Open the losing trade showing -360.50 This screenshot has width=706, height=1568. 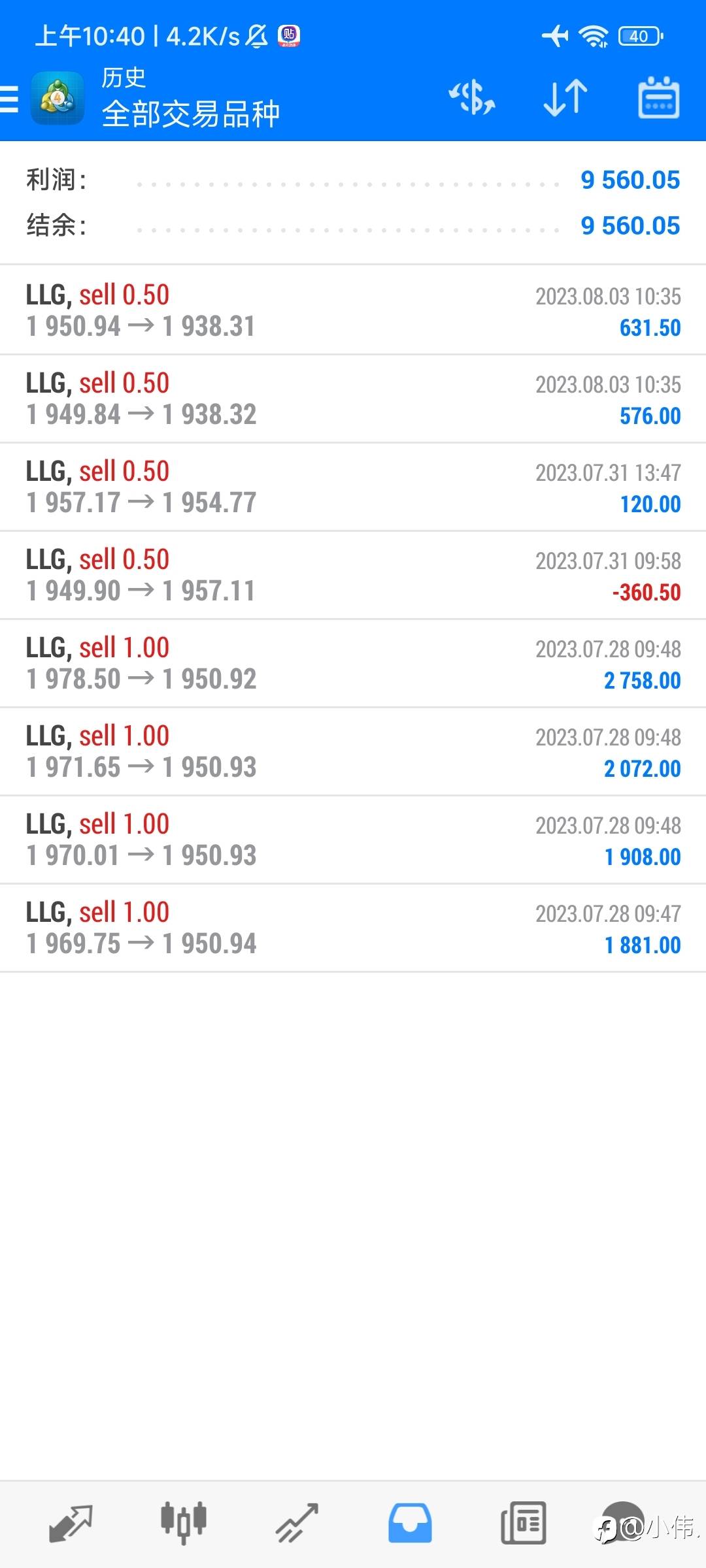(x=353, y=575)
